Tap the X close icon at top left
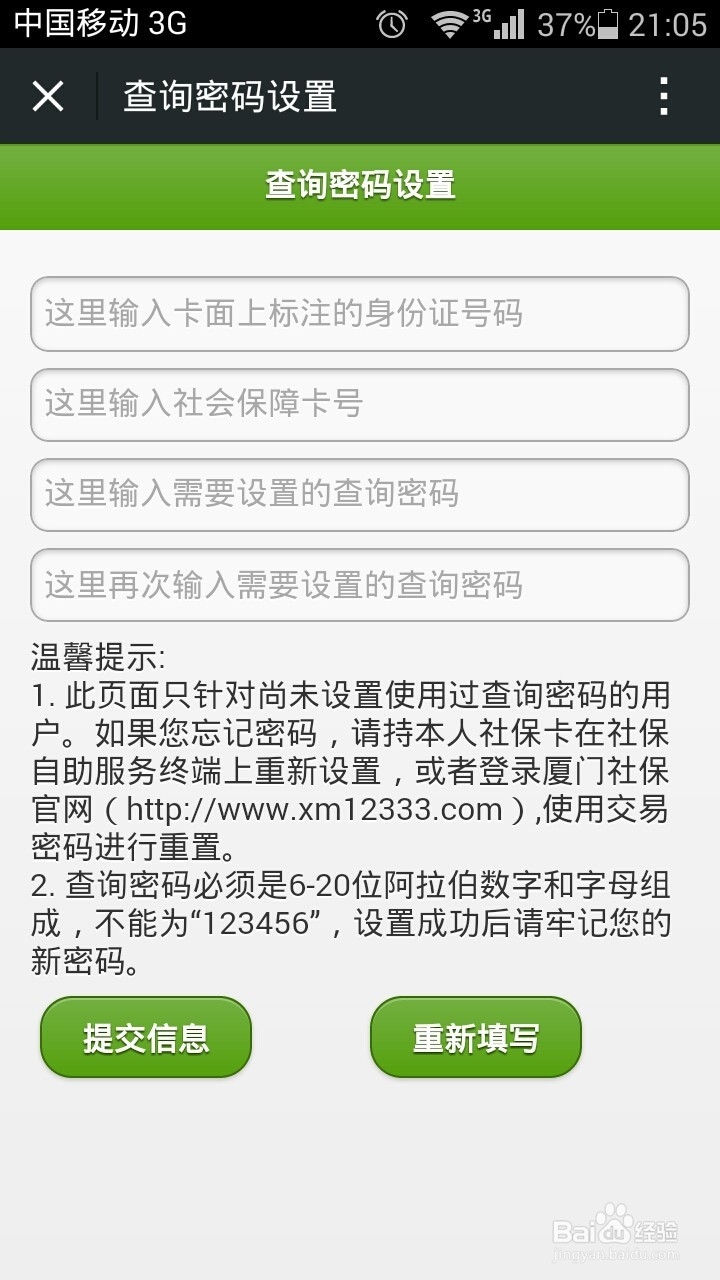The image size is (720, 1280). [46, 96]
